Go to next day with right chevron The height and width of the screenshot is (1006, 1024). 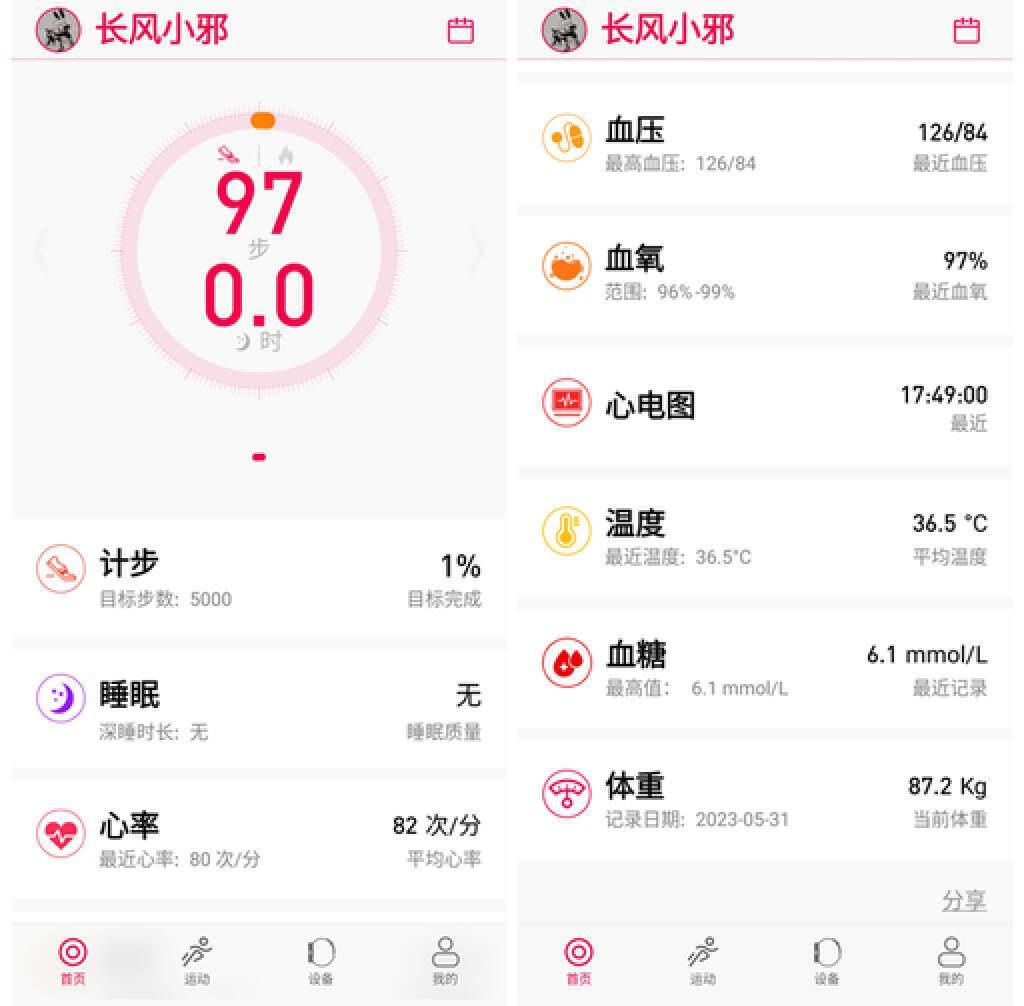tap(476, 251)
